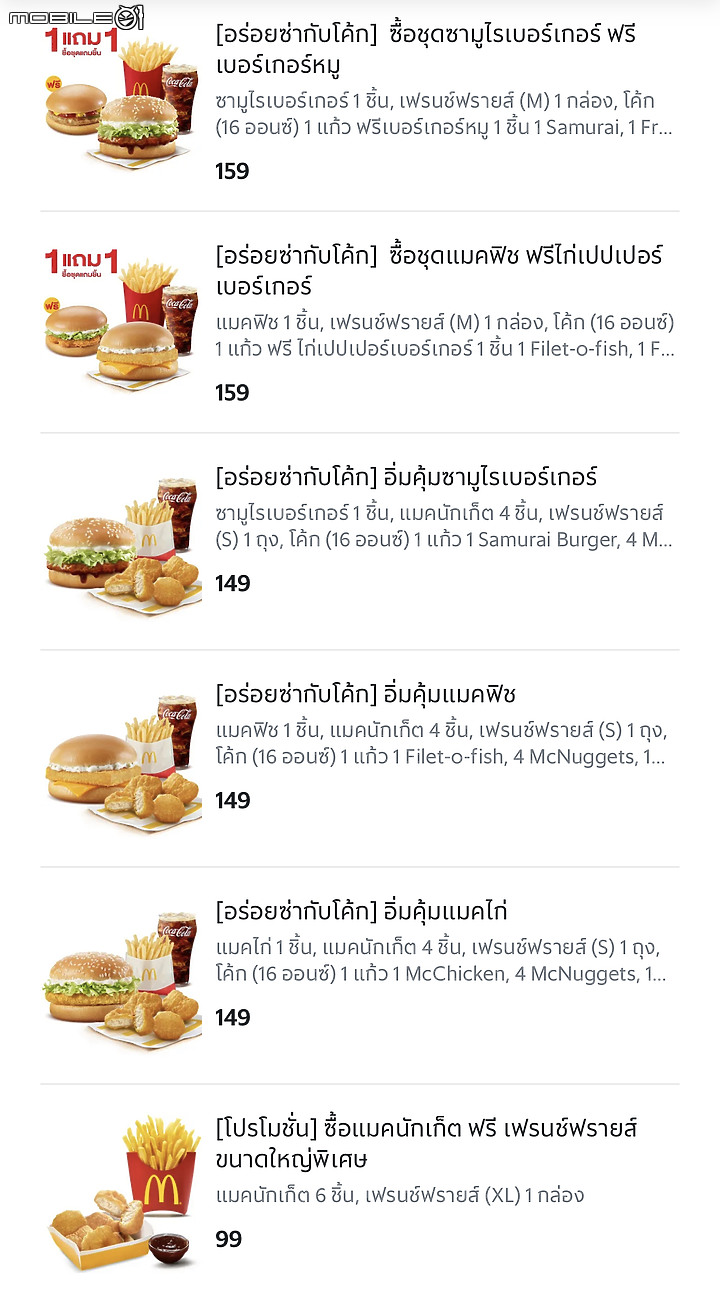Open the McNuggets with free XL fries promotion
The height and width of the screenshot is (1293, 720).
360,1187
